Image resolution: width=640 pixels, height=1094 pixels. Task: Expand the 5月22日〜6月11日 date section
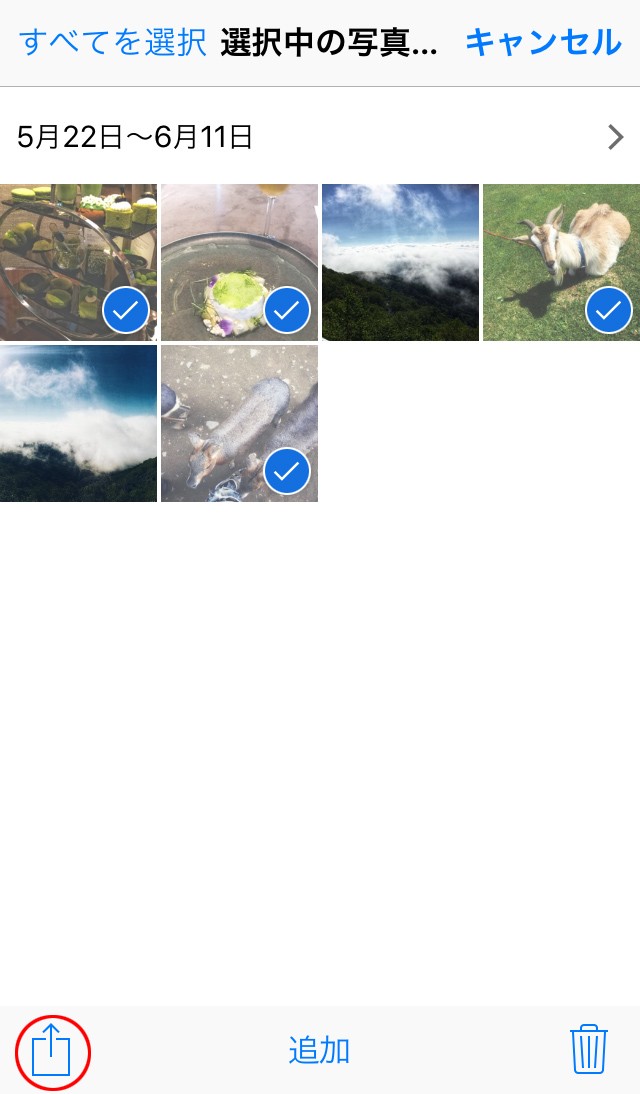(x=615, y=137)
